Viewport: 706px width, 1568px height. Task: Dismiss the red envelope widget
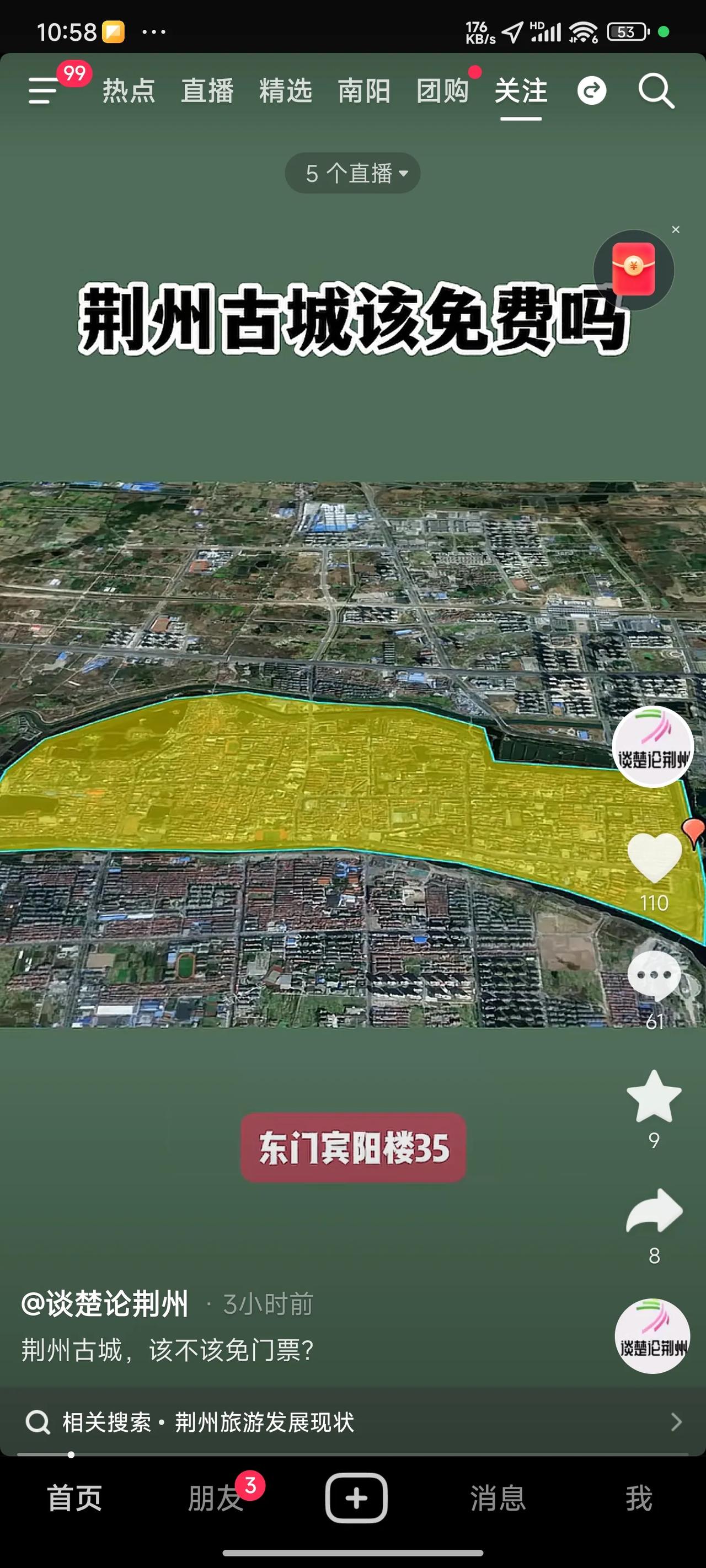[676, 229]
